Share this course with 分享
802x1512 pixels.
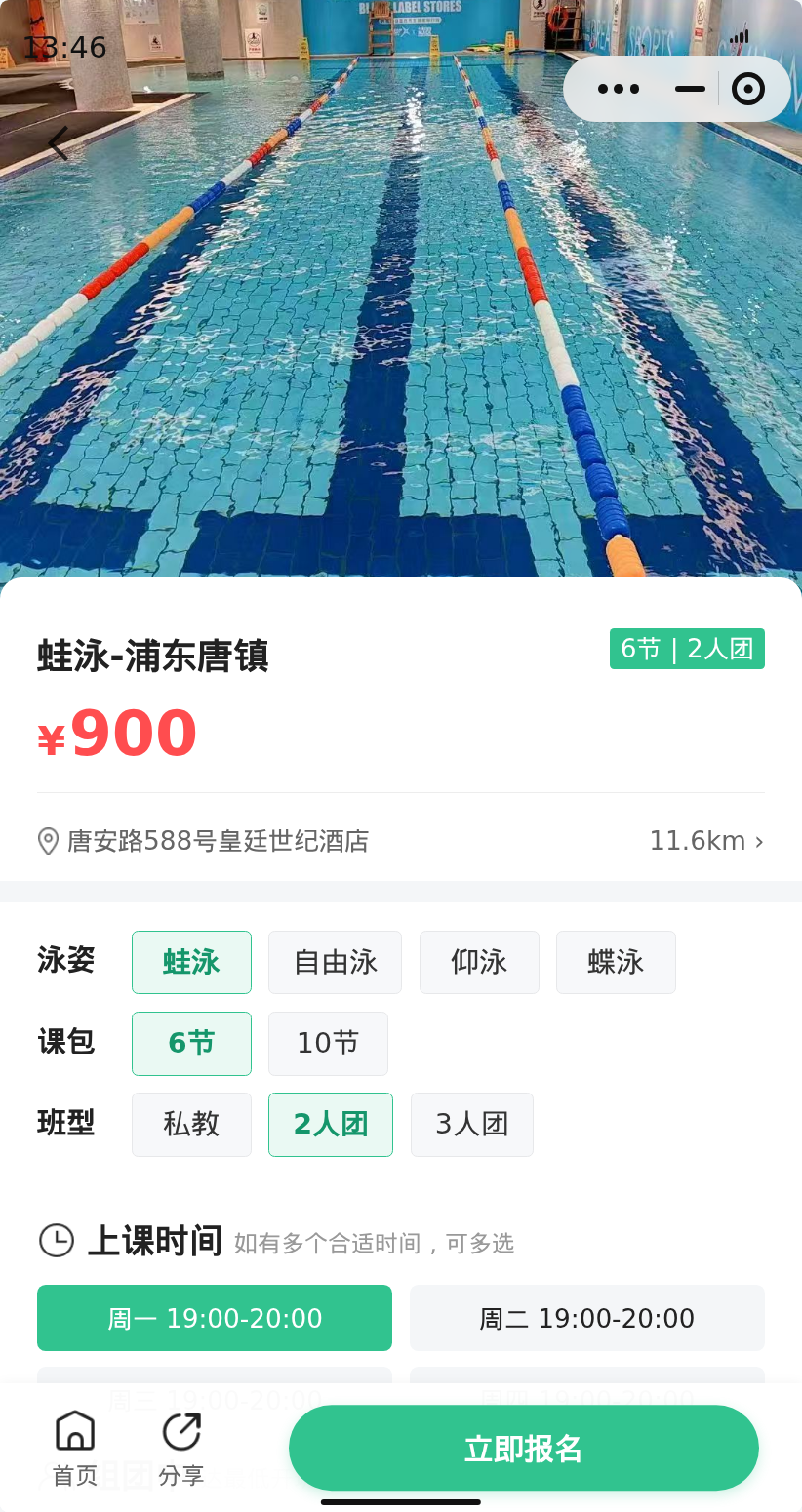click(181, 1449)
